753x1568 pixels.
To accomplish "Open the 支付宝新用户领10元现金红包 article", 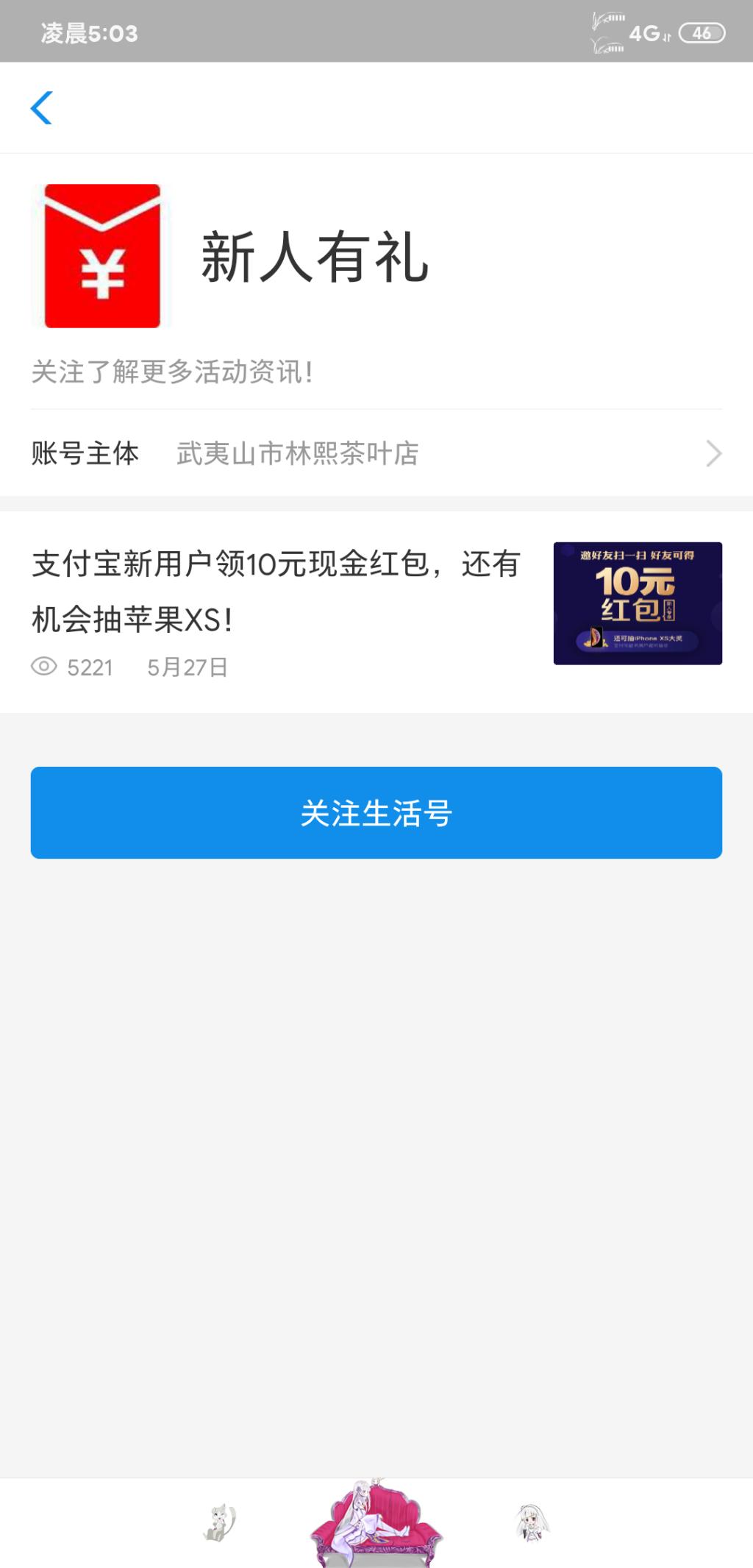I will pyautogui.click(x=376, y=611).
